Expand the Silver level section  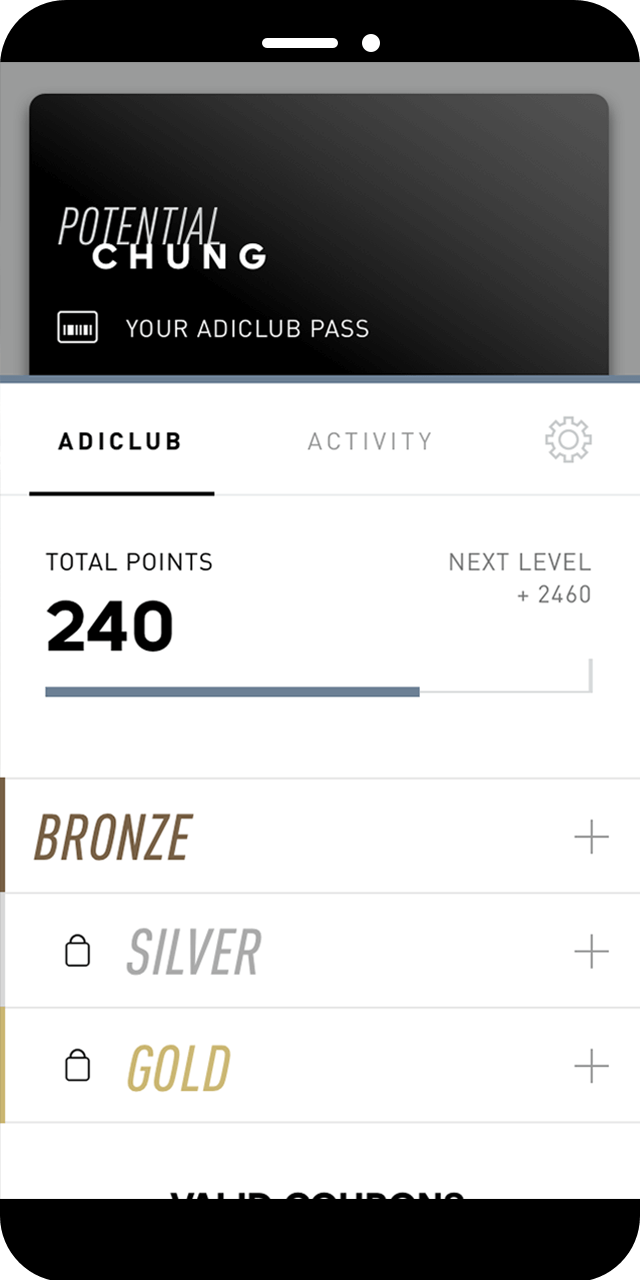point(591,951)
